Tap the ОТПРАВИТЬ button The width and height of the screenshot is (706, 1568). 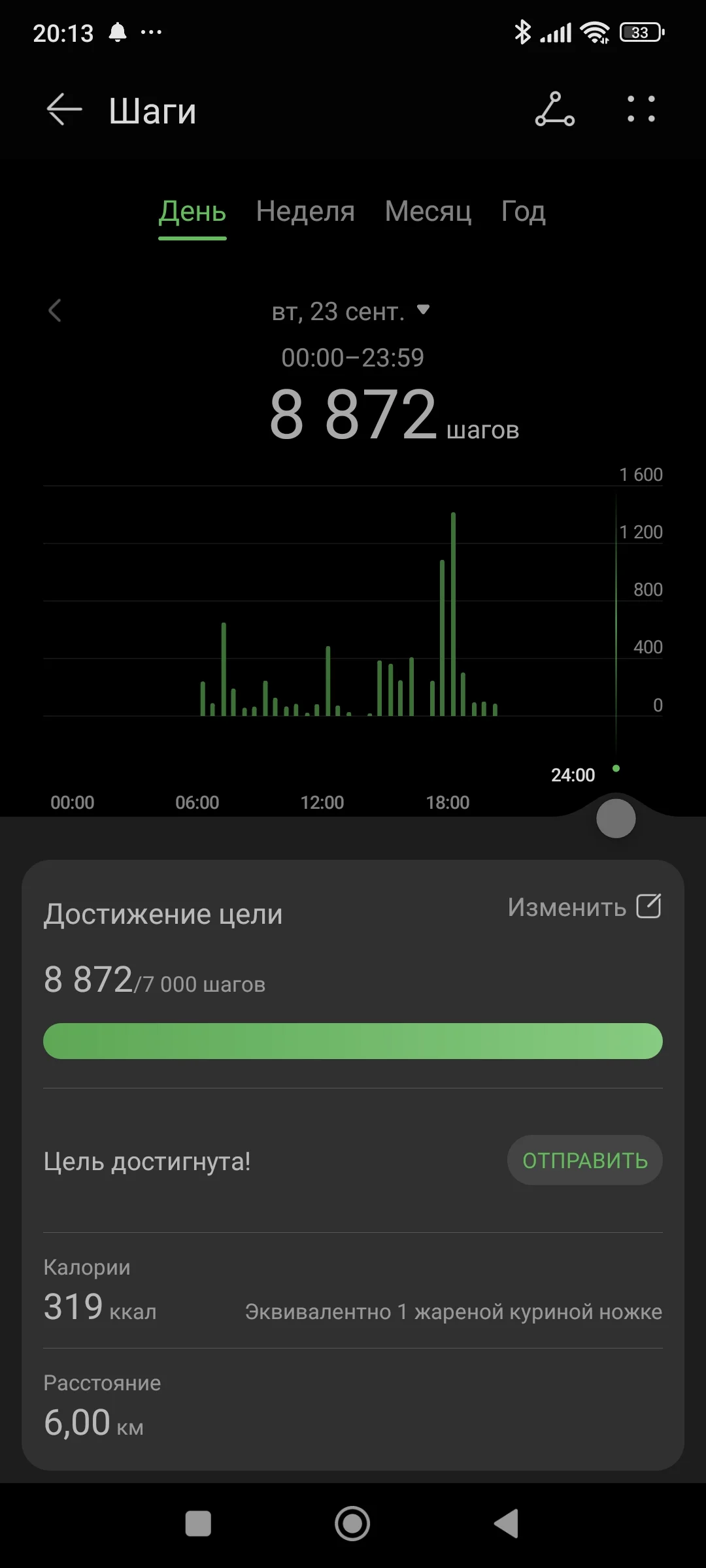tap(584, 1160)
